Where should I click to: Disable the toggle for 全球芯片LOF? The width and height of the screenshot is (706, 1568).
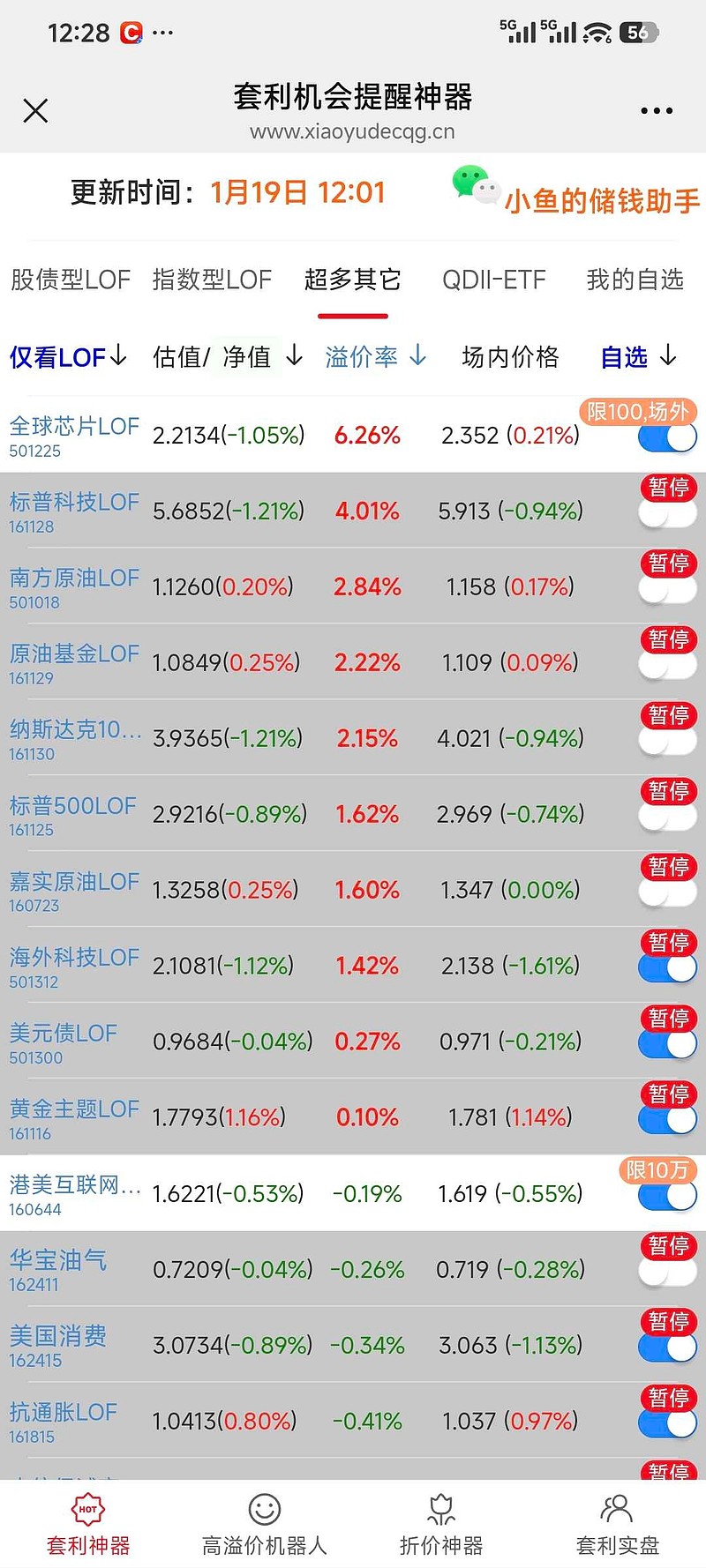point(666,437)
